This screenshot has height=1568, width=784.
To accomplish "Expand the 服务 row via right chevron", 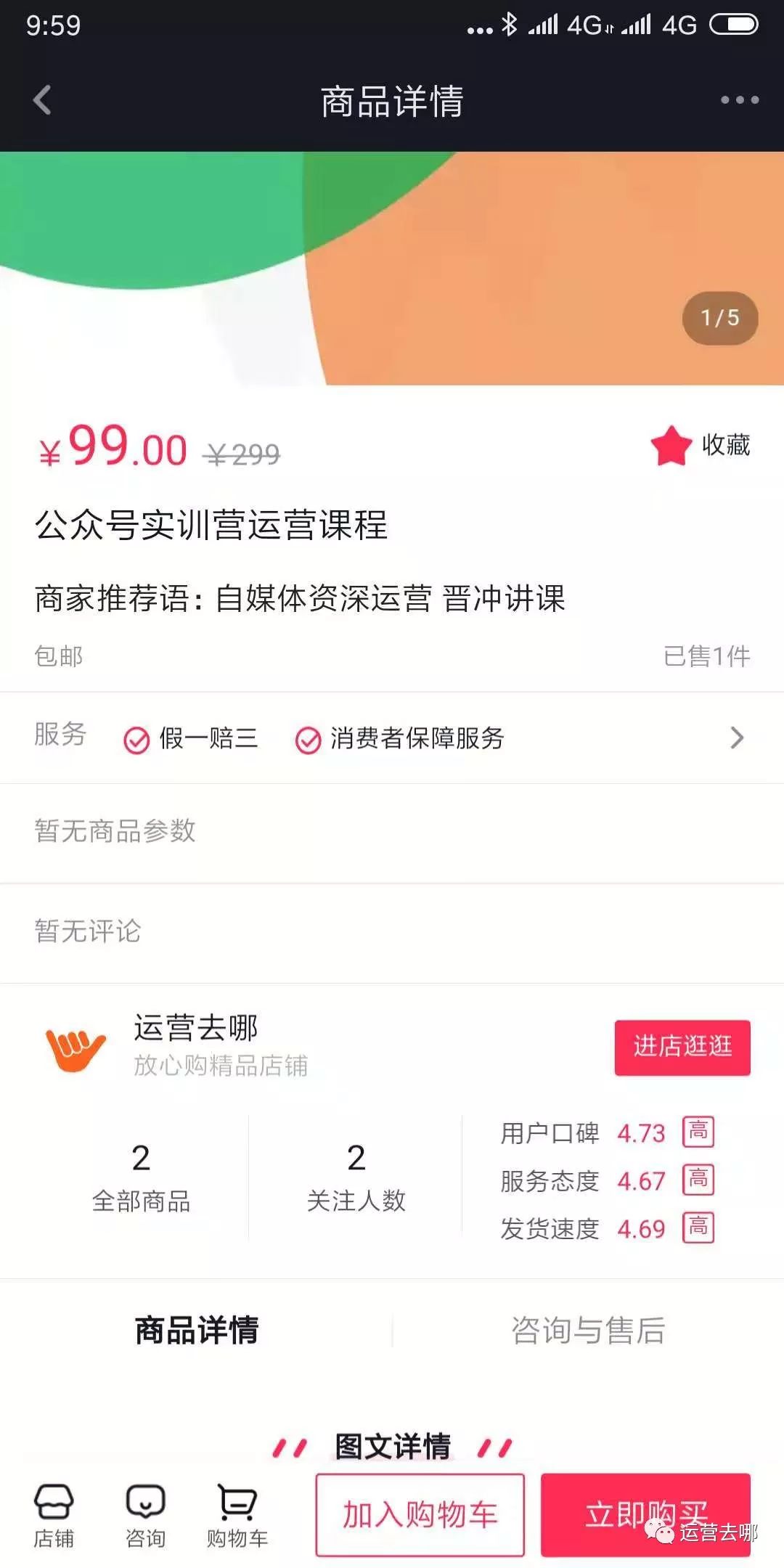I will pos(735,738).
